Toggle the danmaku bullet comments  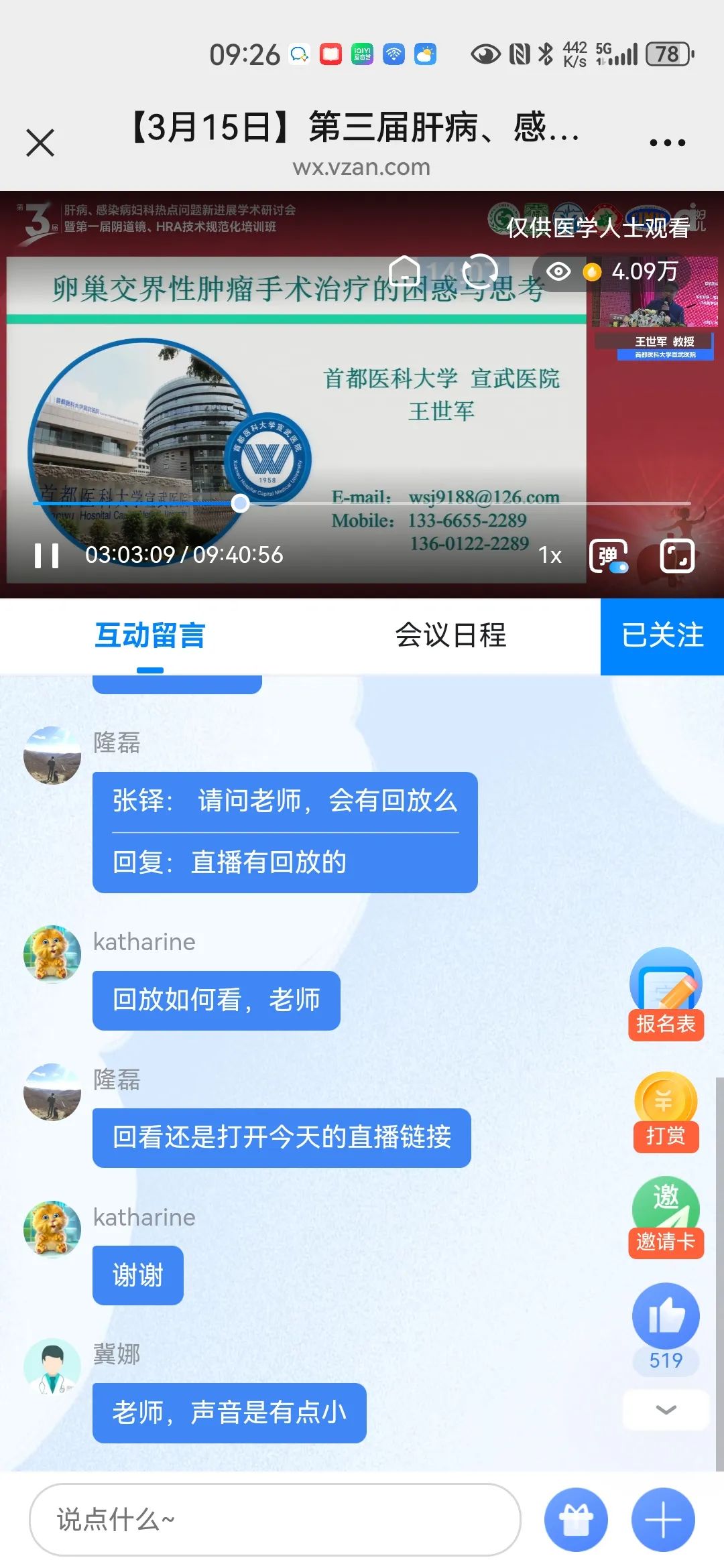(609, 556)
